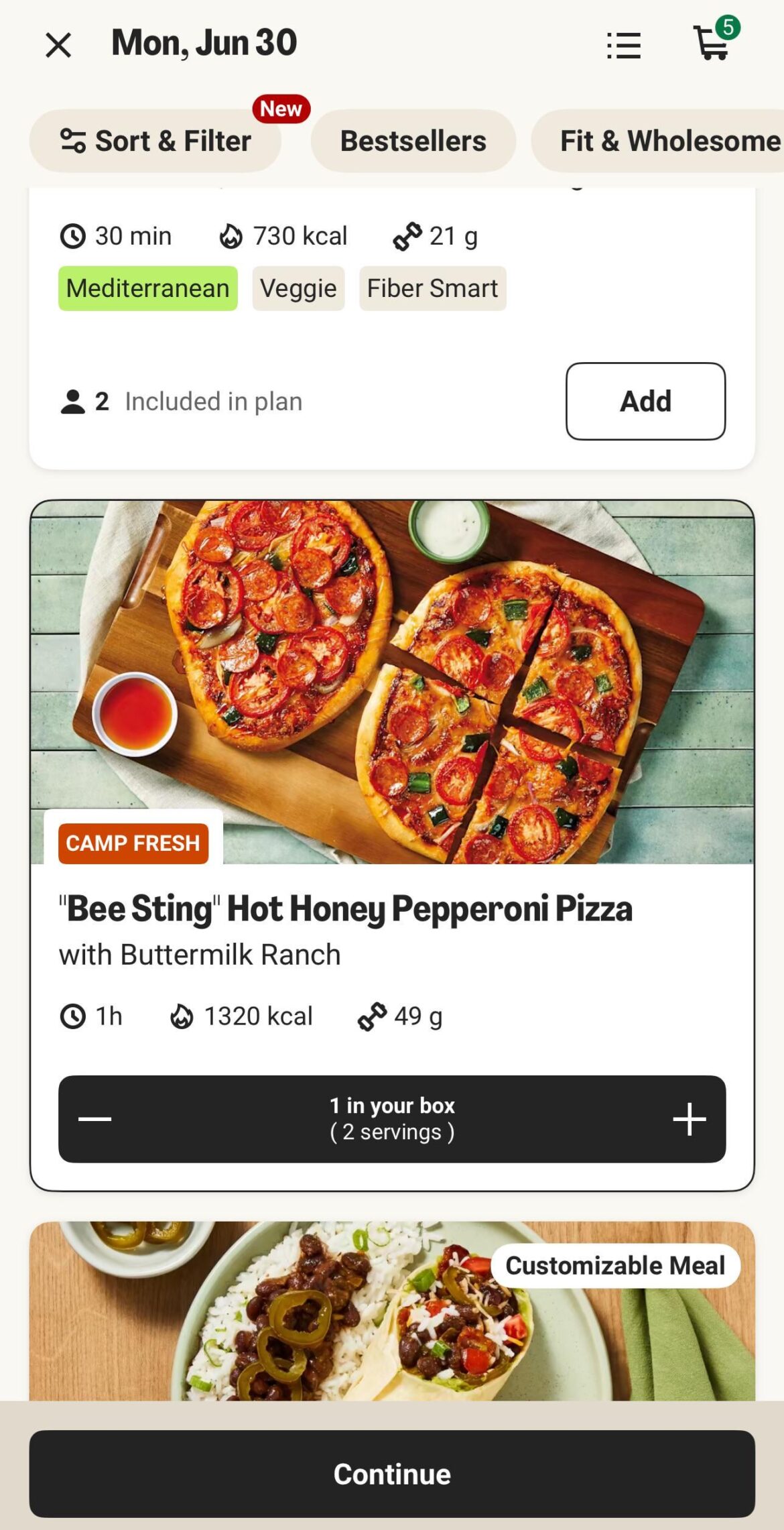Screen dimensions: 784x1530
Task: Select the Bestsellers filter chip
Action: tap(413, 141)
